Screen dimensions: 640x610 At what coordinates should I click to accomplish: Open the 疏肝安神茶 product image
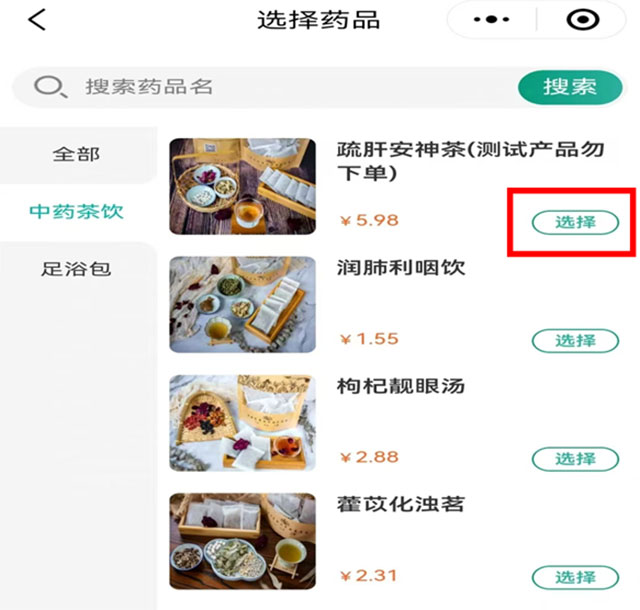pyautogui.click(x=243, y=187)
